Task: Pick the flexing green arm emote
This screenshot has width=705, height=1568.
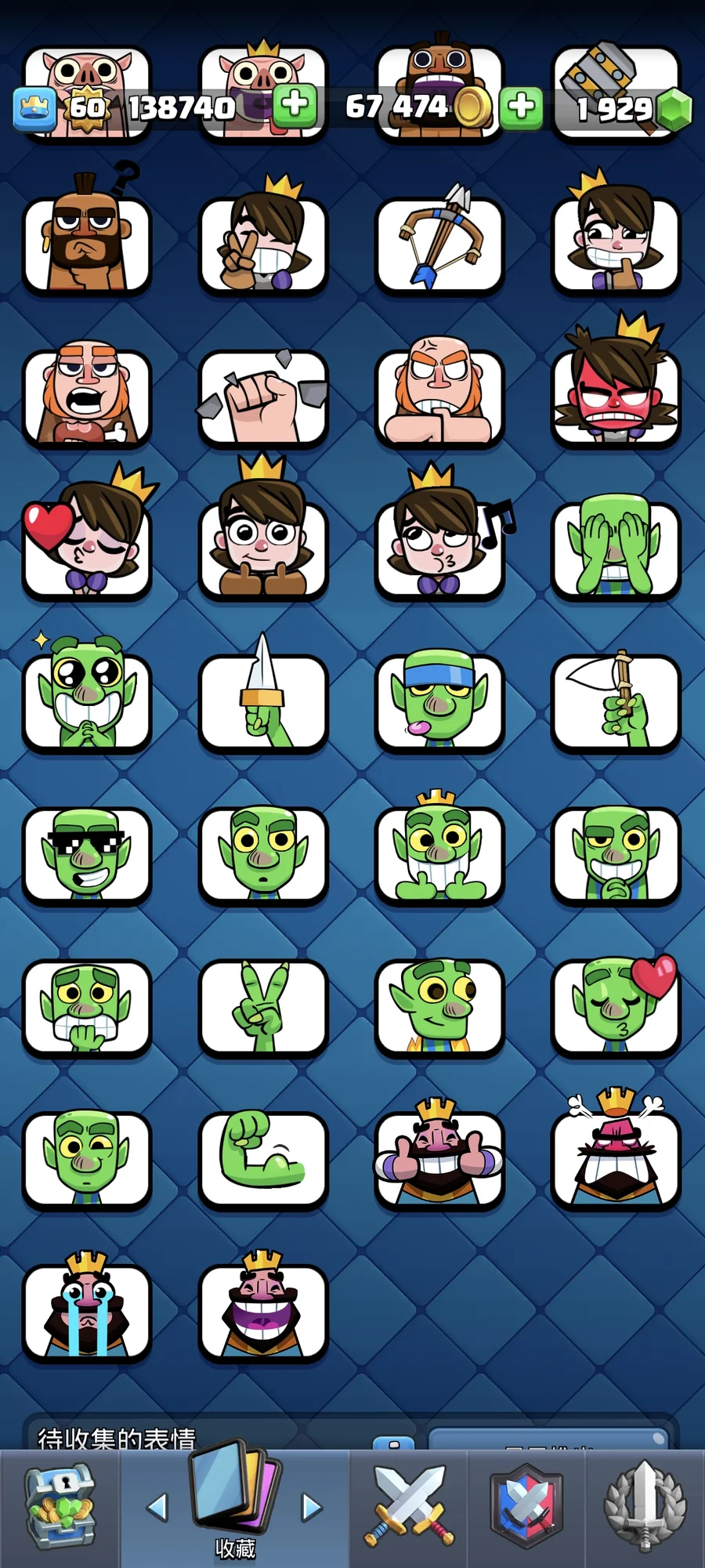Action: (x=263, y=1159)
